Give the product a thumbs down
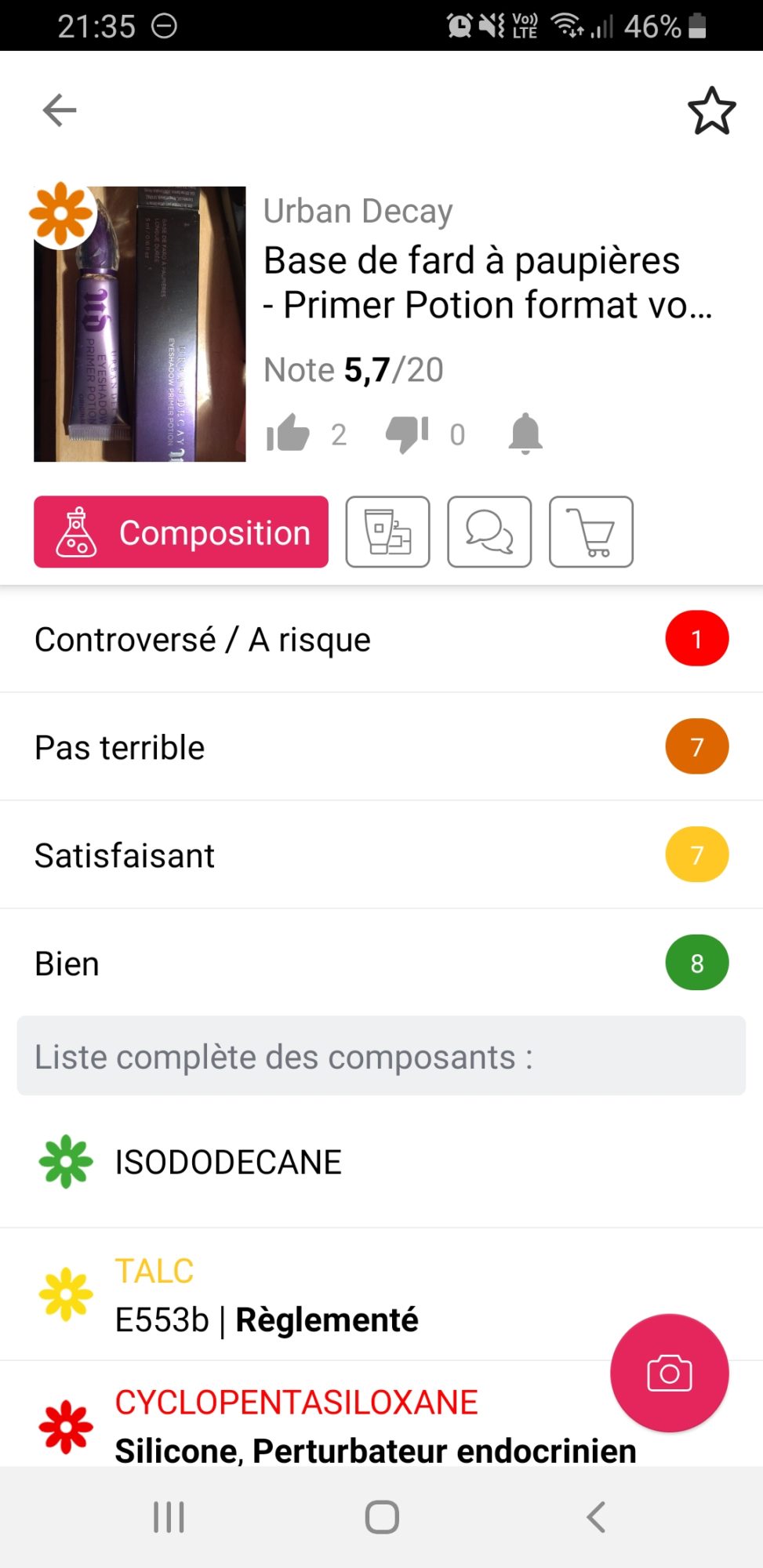The width and height of the screenshot is (763, 1568). coord(407,434)
